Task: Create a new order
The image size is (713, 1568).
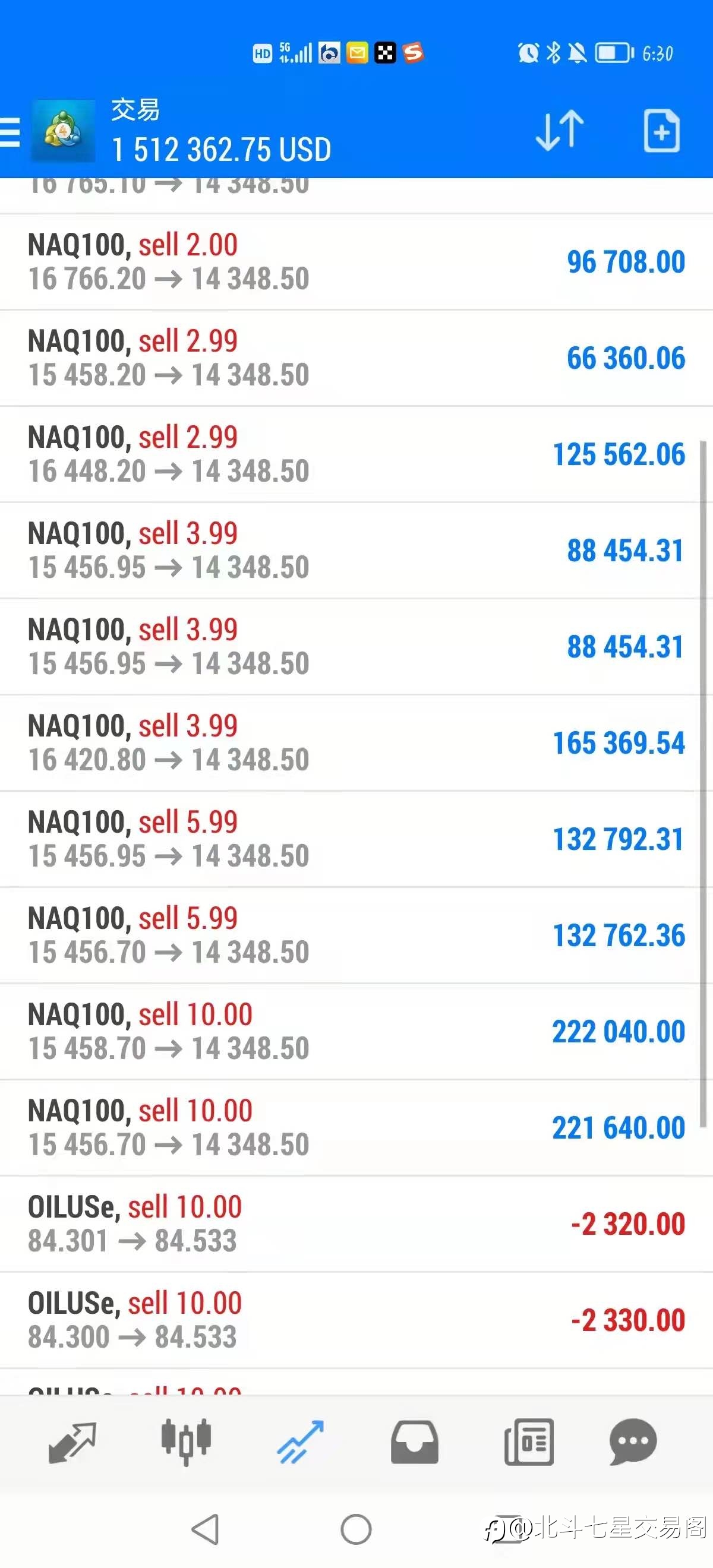Action: [662, 130]
